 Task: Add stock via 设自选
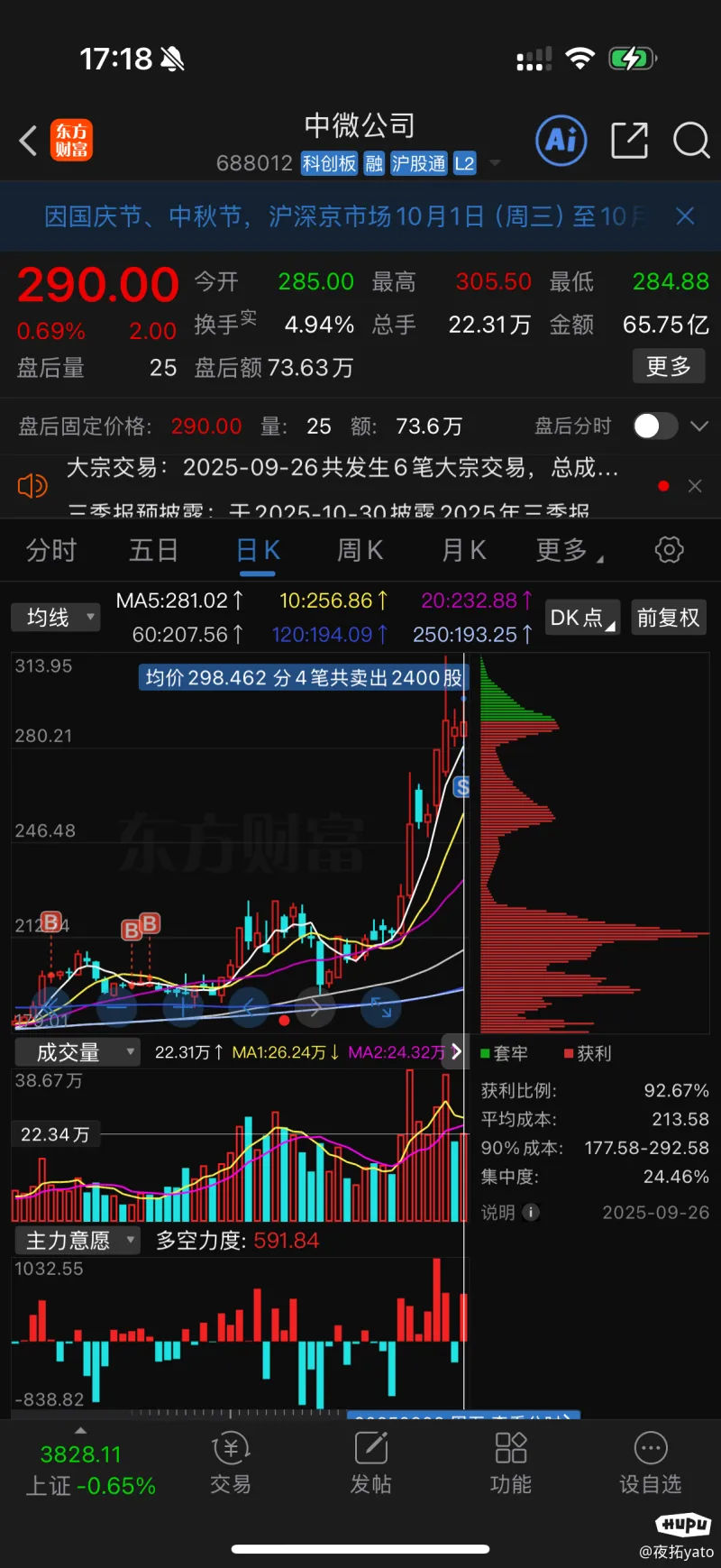(650, 1464)
